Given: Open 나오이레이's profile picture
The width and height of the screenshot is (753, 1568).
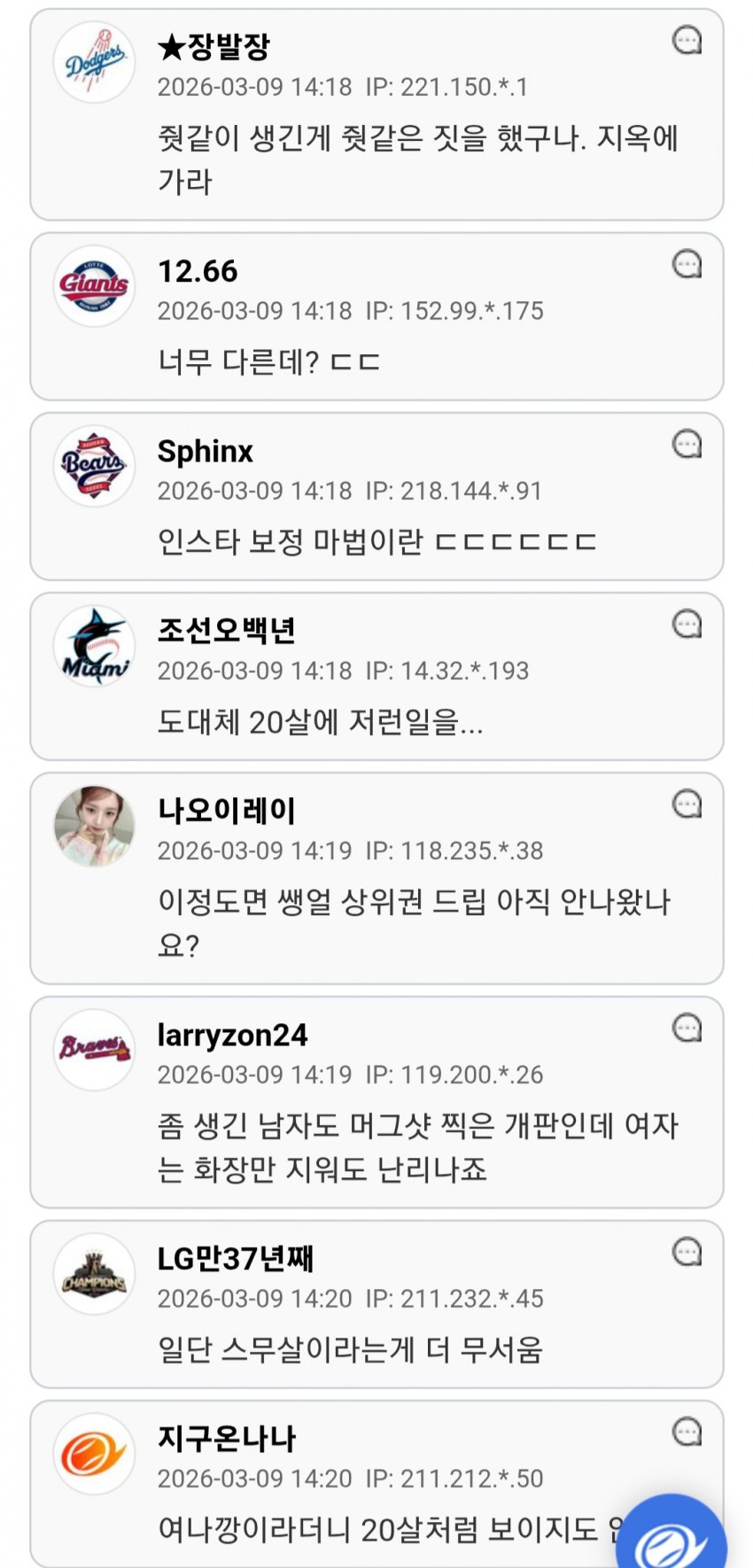Looking at the screenshot, I should tap(94, 826).
